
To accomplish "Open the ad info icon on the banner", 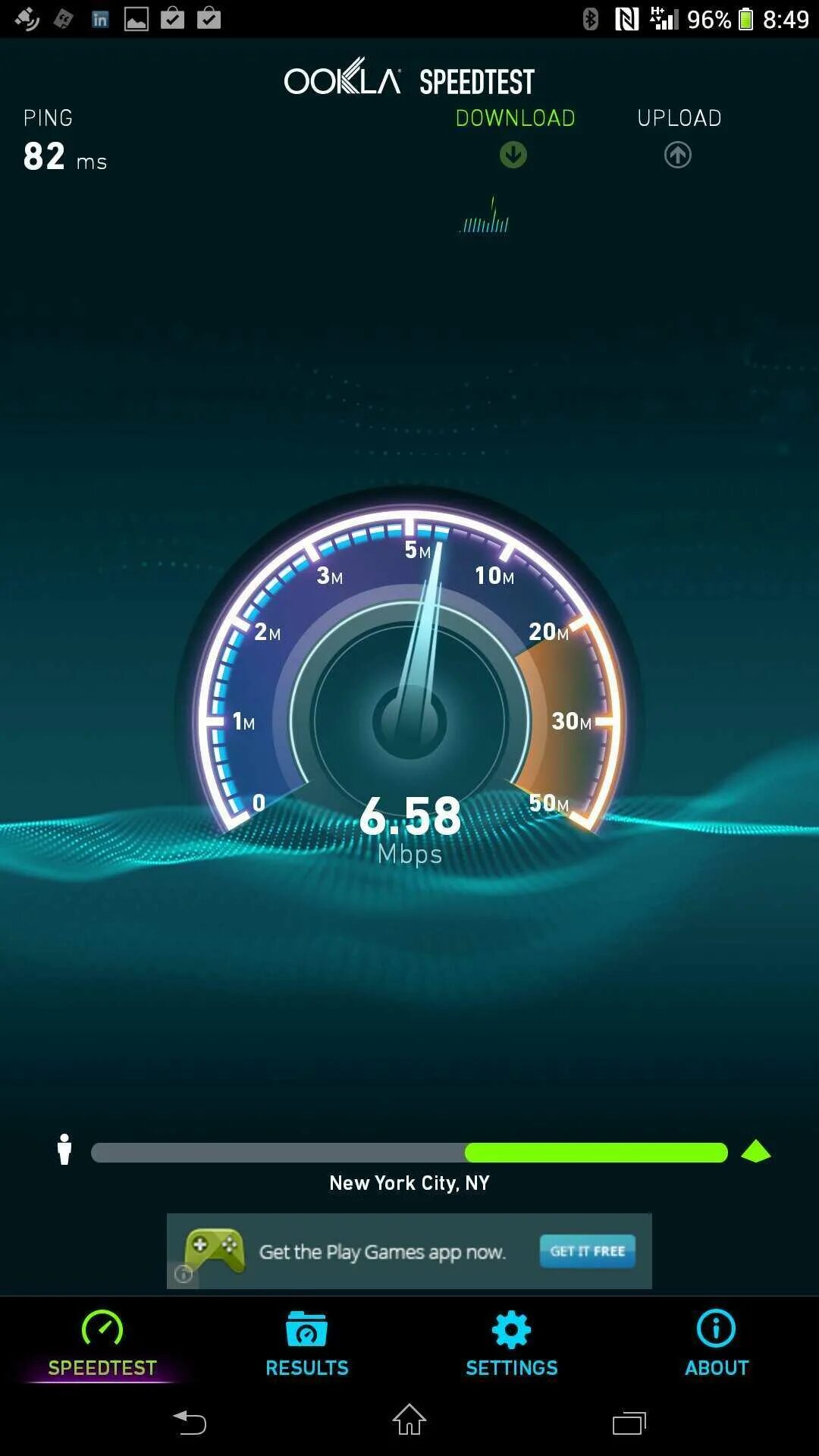I will 183,1275.
